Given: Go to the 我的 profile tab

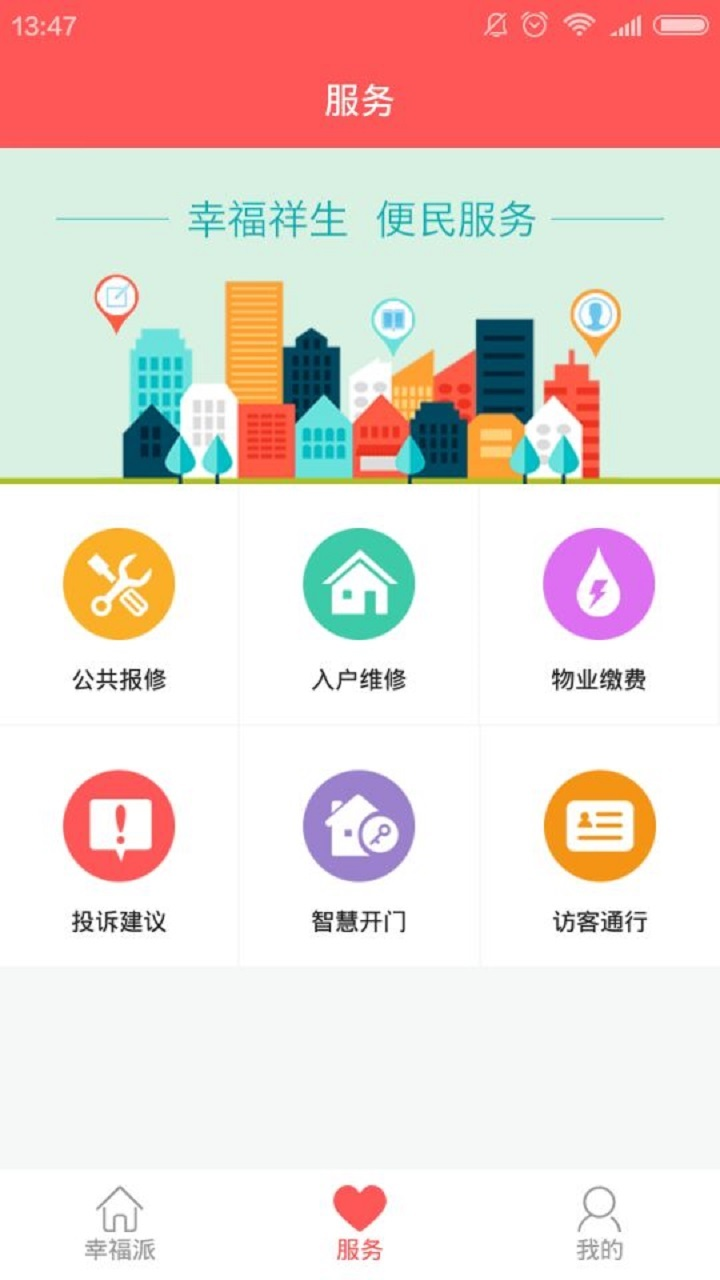Looking at the screenshot, I should 599,1223.
